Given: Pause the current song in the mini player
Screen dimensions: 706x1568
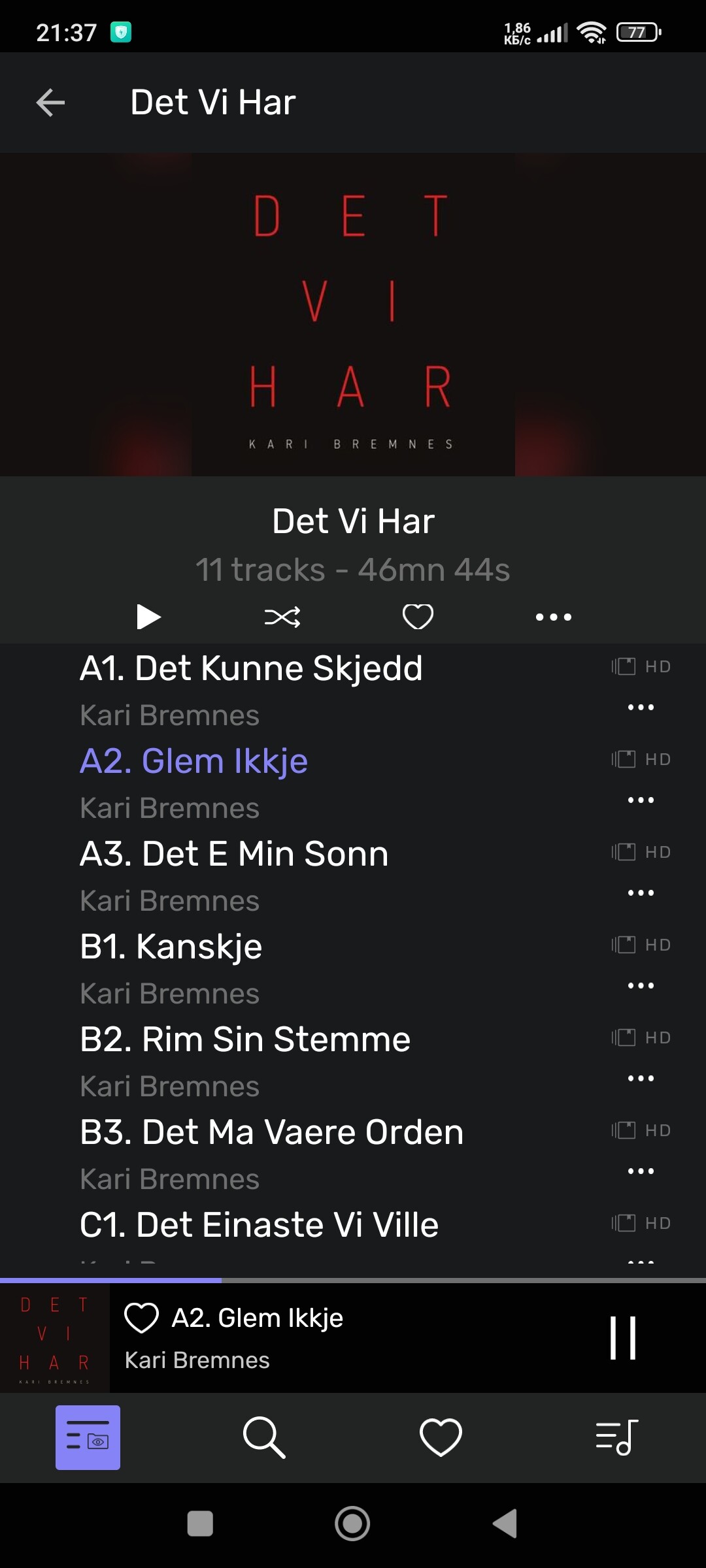Looking at the screenshot, I should tap(622, 1339).
